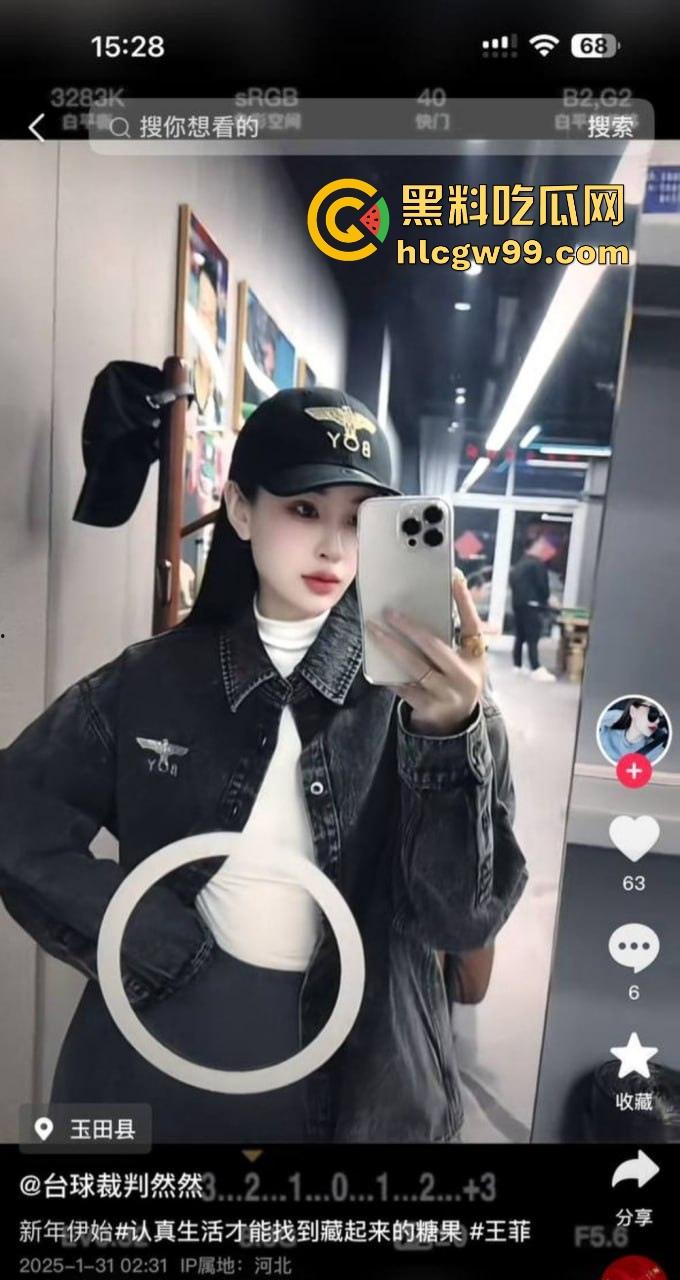Open the #王菲 hashtag
This screenshot has height=1280, width=680.
(x=500, y=1230)
